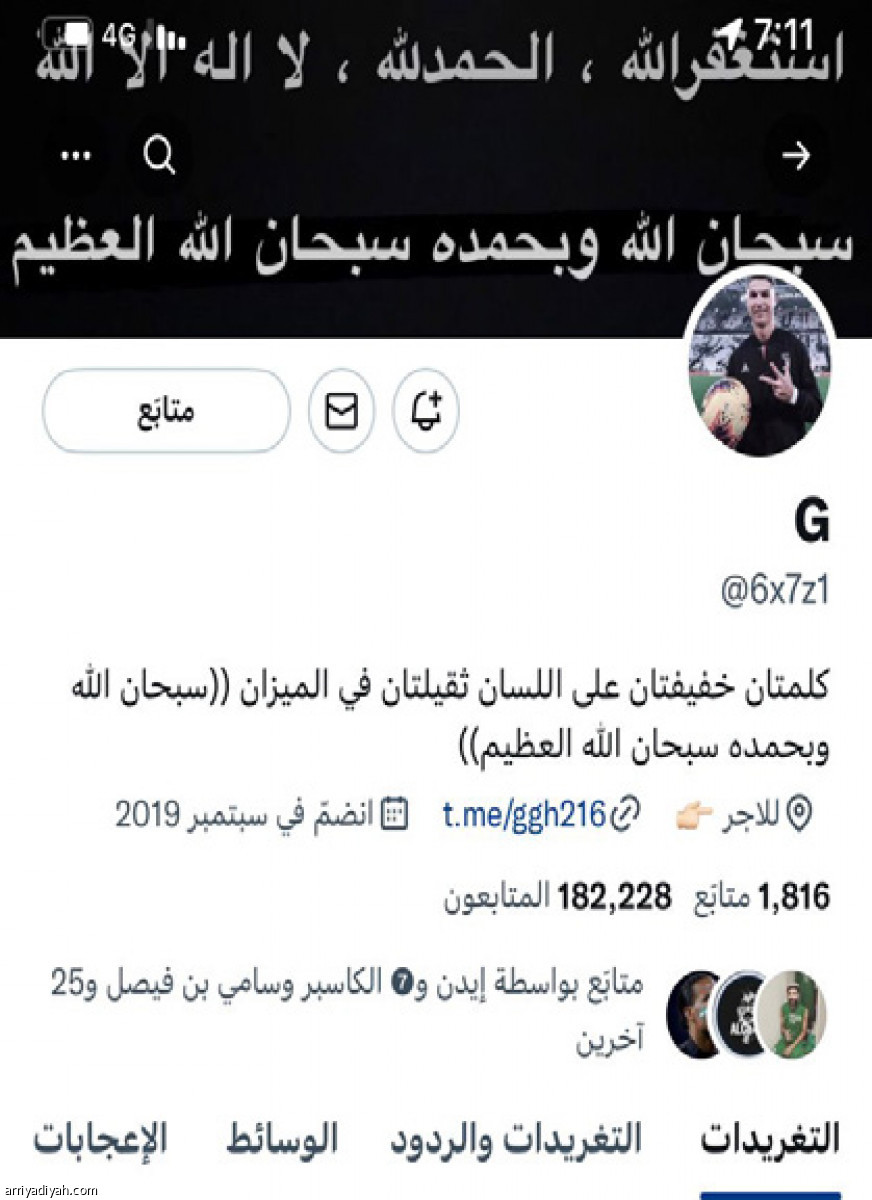Tap the متابَع following button
This screenshot has width=872, height=1200.
pos(166,411)
